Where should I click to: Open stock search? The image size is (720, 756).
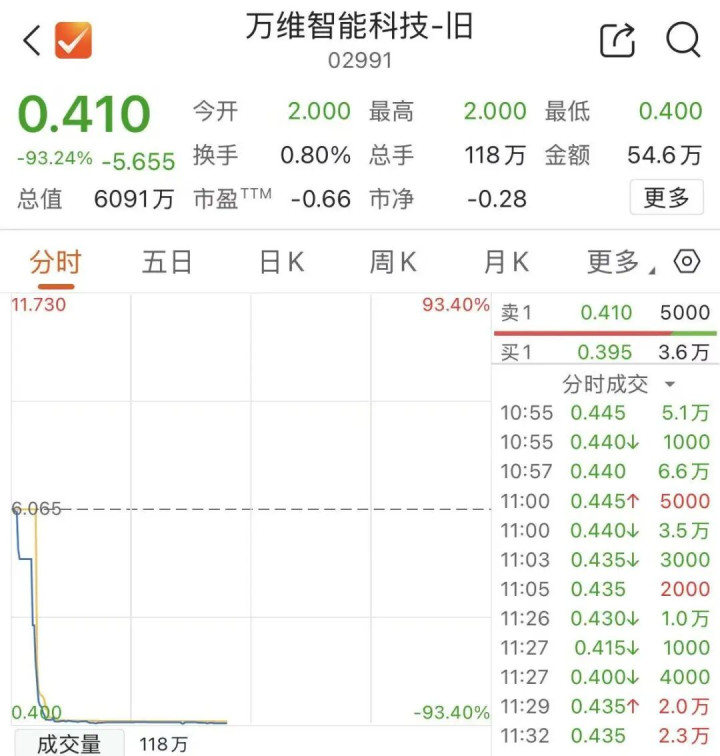coord(683,40)
